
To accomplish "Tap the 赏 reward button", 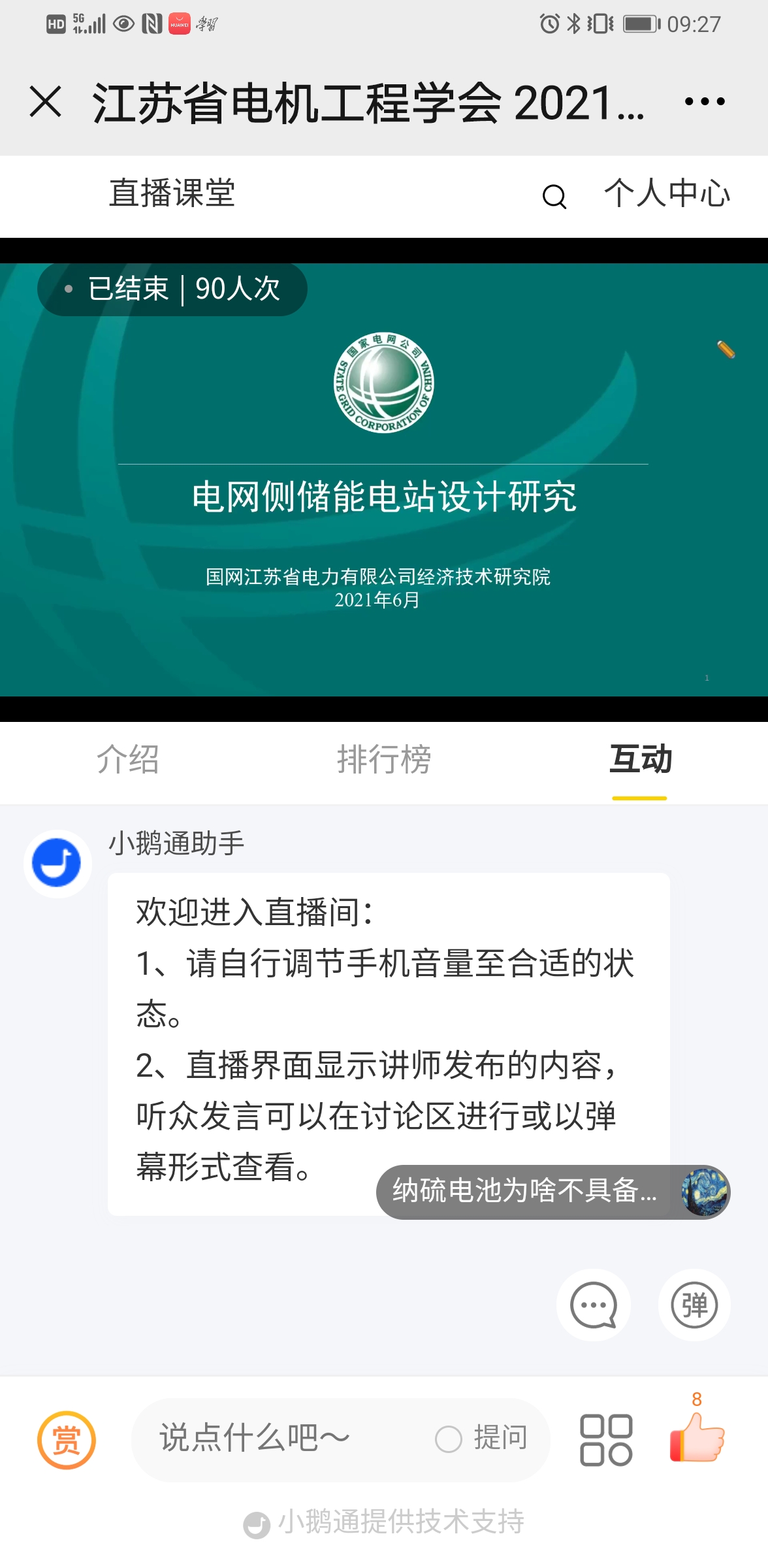I will click(66, 1439).
